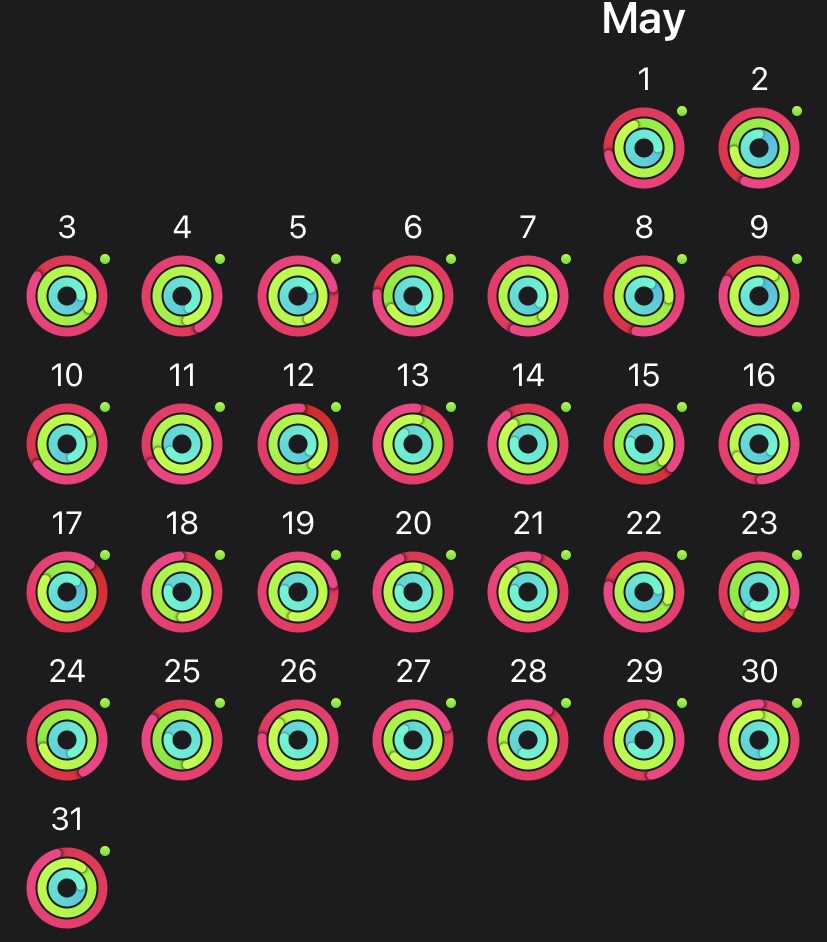This screenshot has height=942, width=827.
Task: Select the rings for May 12
Action: coord(298,445)
